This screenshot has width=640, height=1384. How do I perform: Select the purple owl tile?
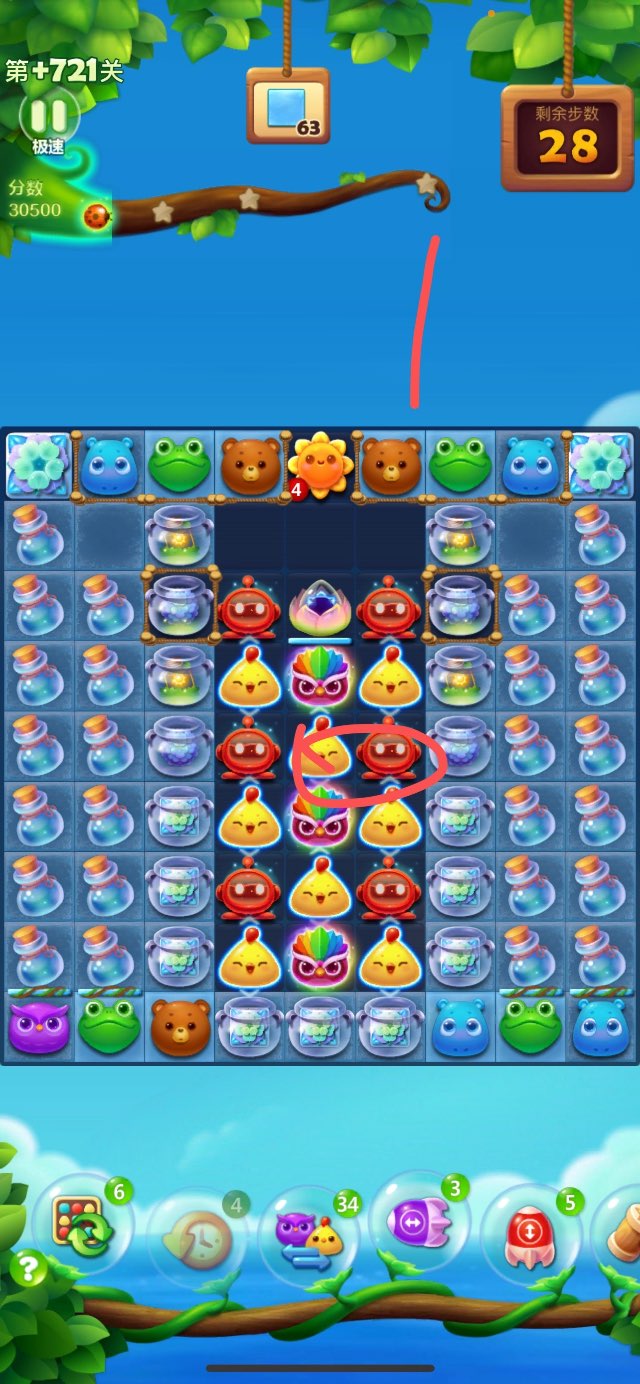pyautogui.click(x=40, y=1027)
